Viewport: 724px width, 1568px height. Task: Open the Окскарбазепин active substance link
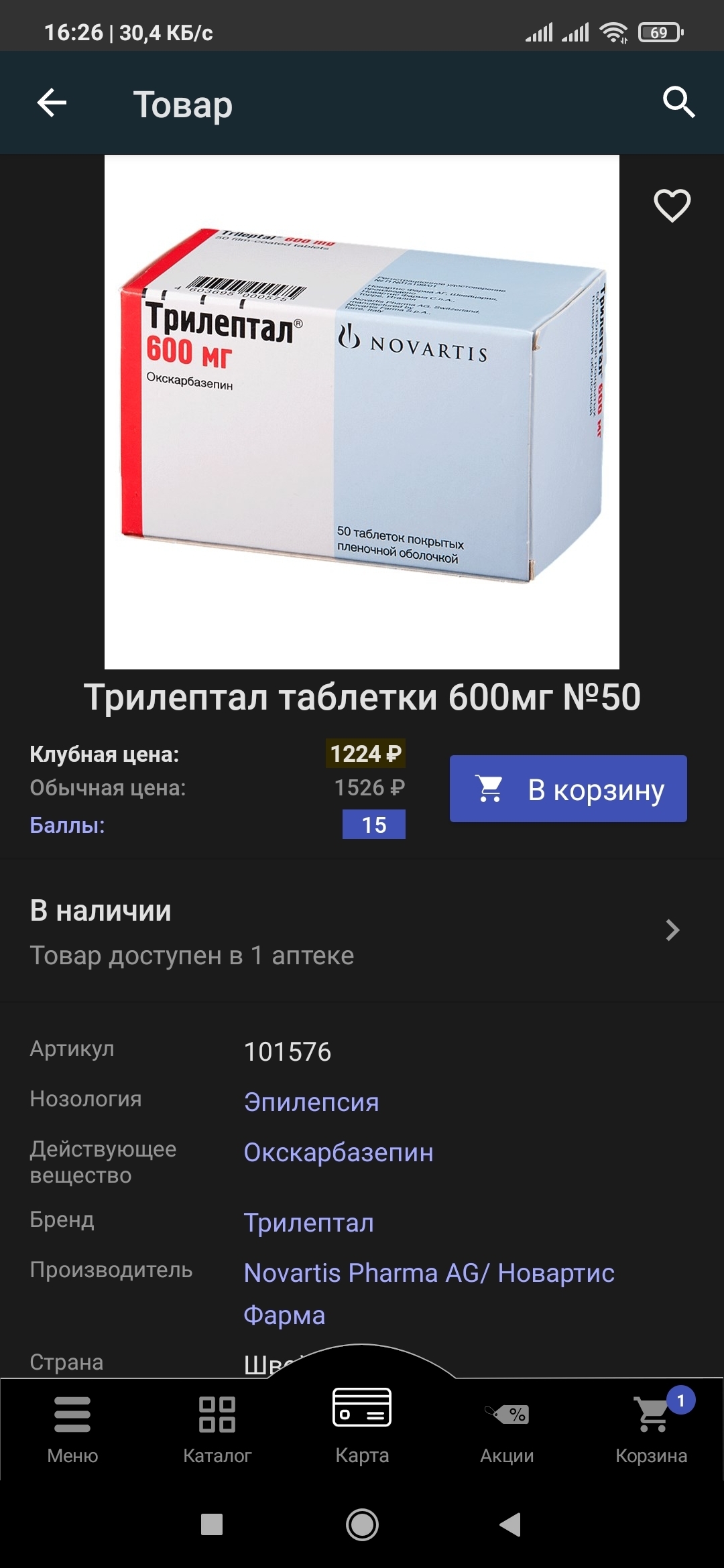tap(339, 1153)
